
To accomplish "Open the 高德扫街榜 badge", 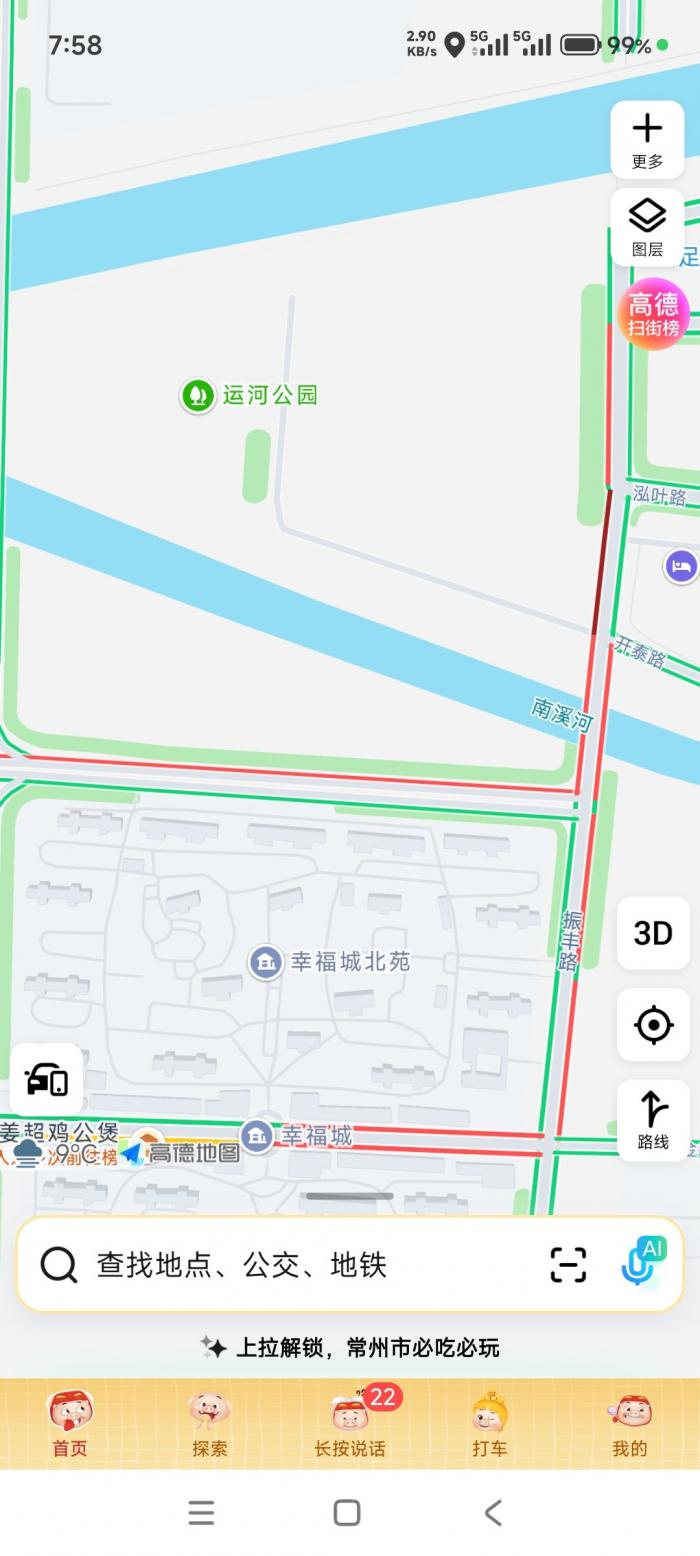I will tap(653, 313).
